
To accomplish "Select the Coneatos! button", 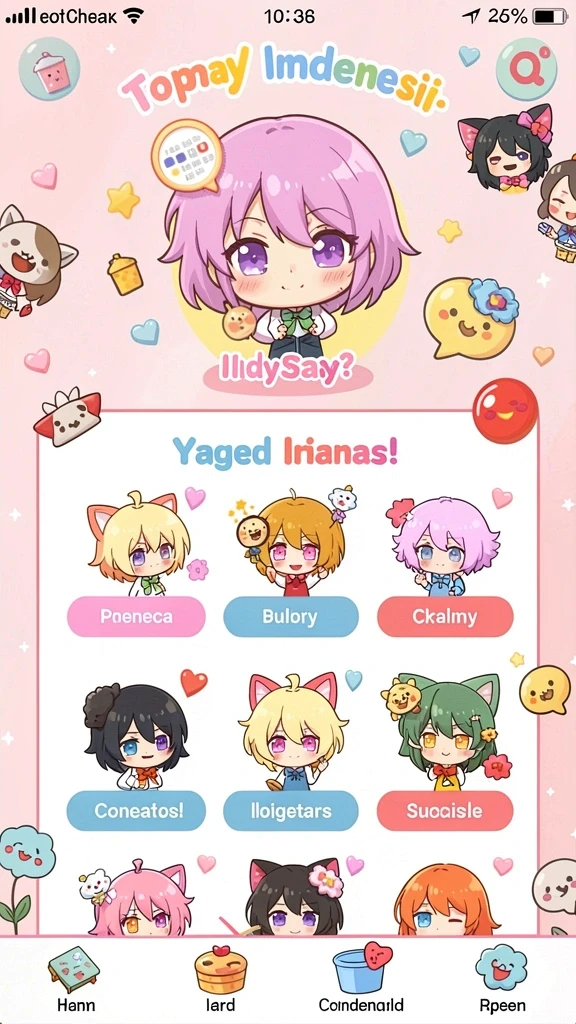I will coord(136,810).
